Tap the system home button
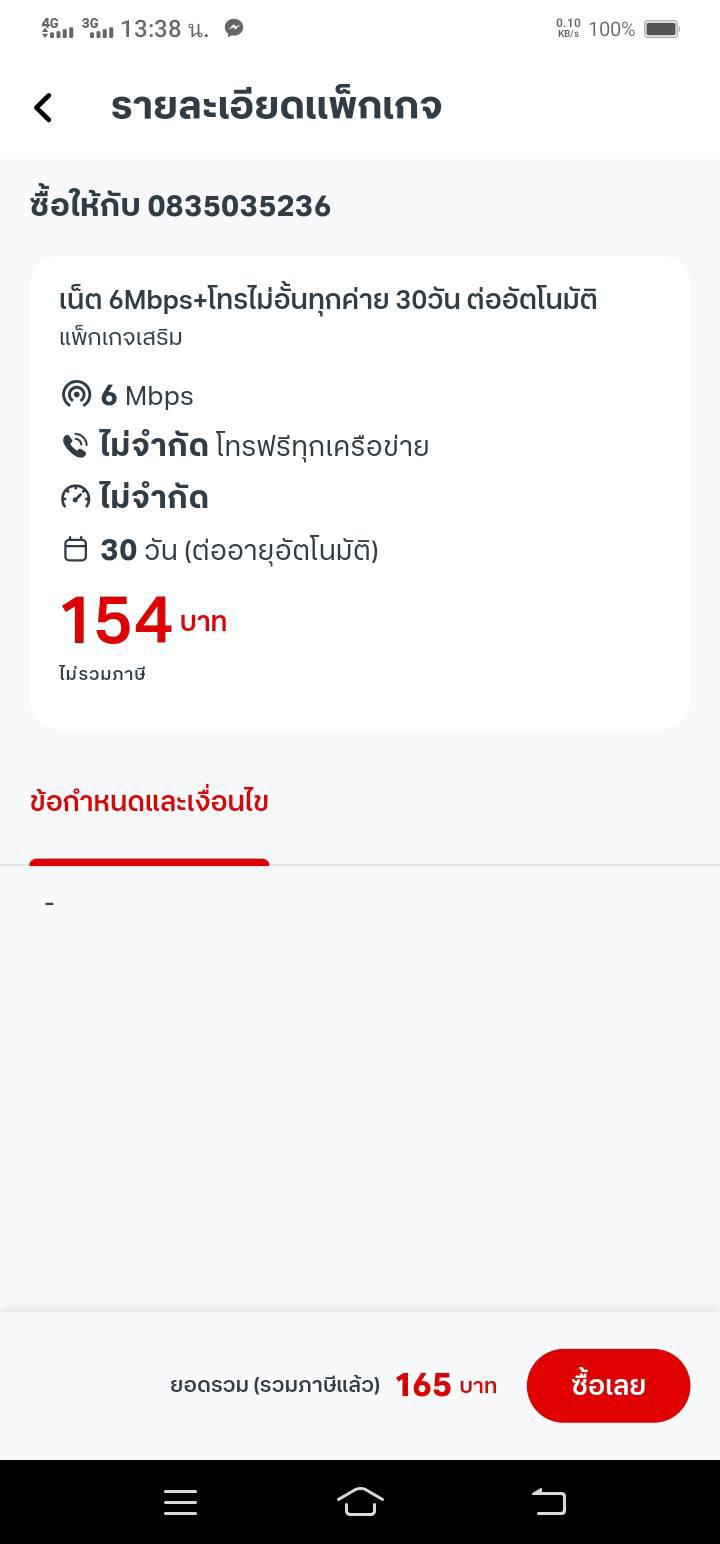Viewport: 720px width, 1544px height. 360,1501
